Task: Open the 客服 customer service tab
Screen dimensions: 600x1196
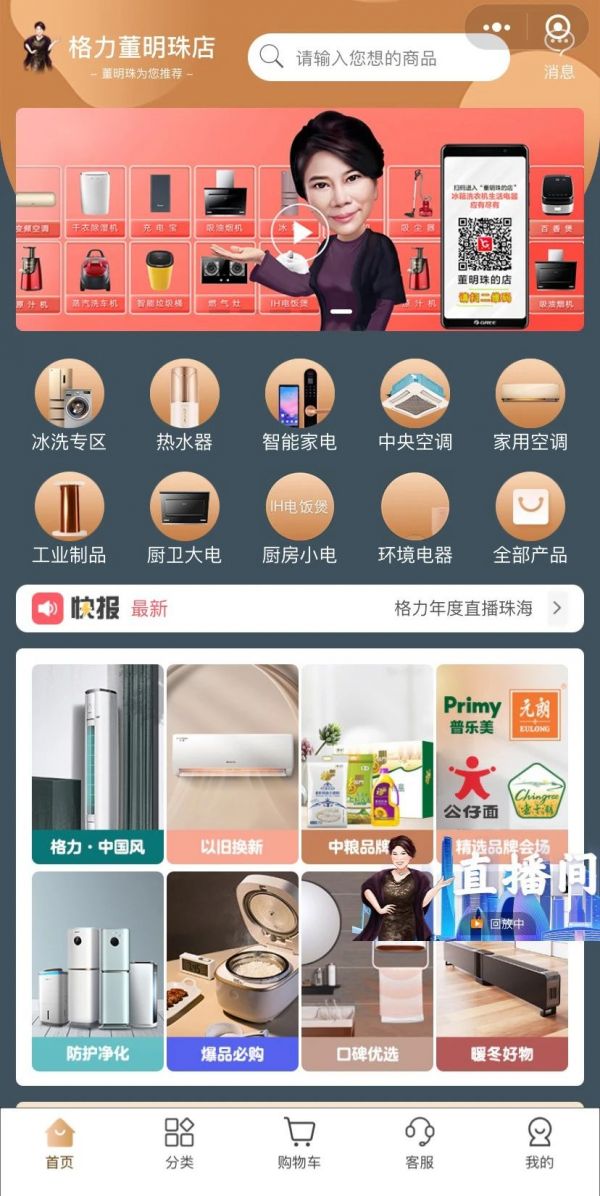Action: click(419, 1144)
